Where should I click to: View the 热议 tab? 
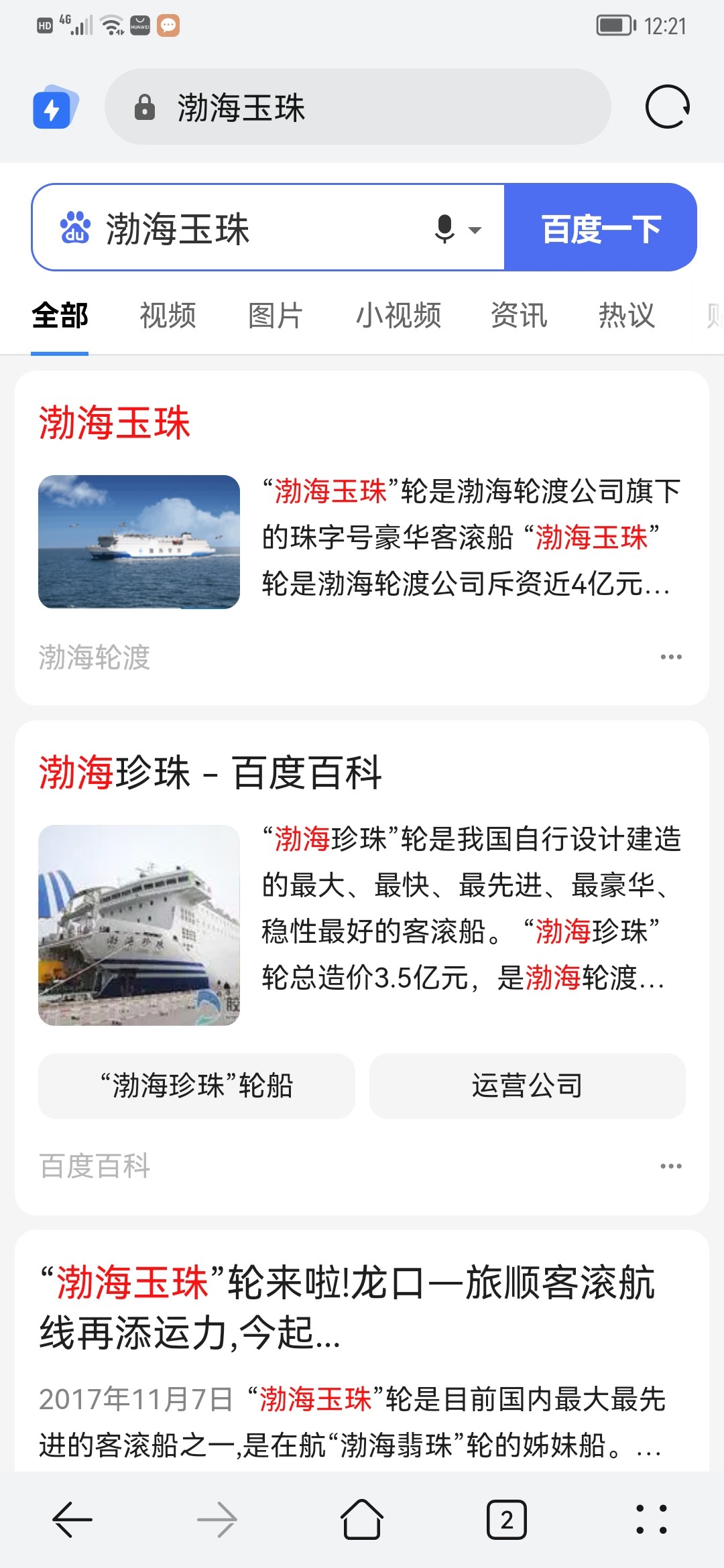pyautogui.click(x=626, y=315)
